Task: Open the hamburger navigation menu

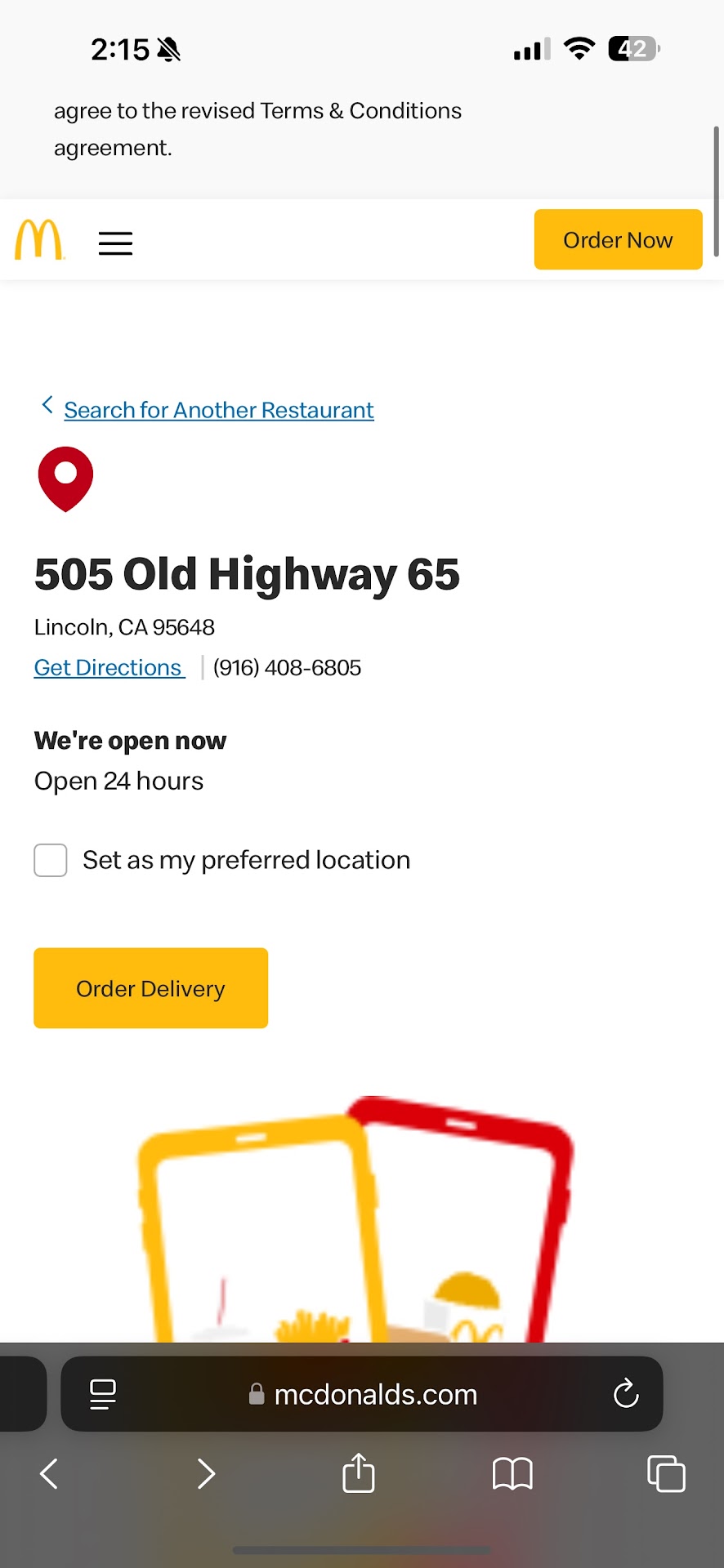Action: point(115,243)
